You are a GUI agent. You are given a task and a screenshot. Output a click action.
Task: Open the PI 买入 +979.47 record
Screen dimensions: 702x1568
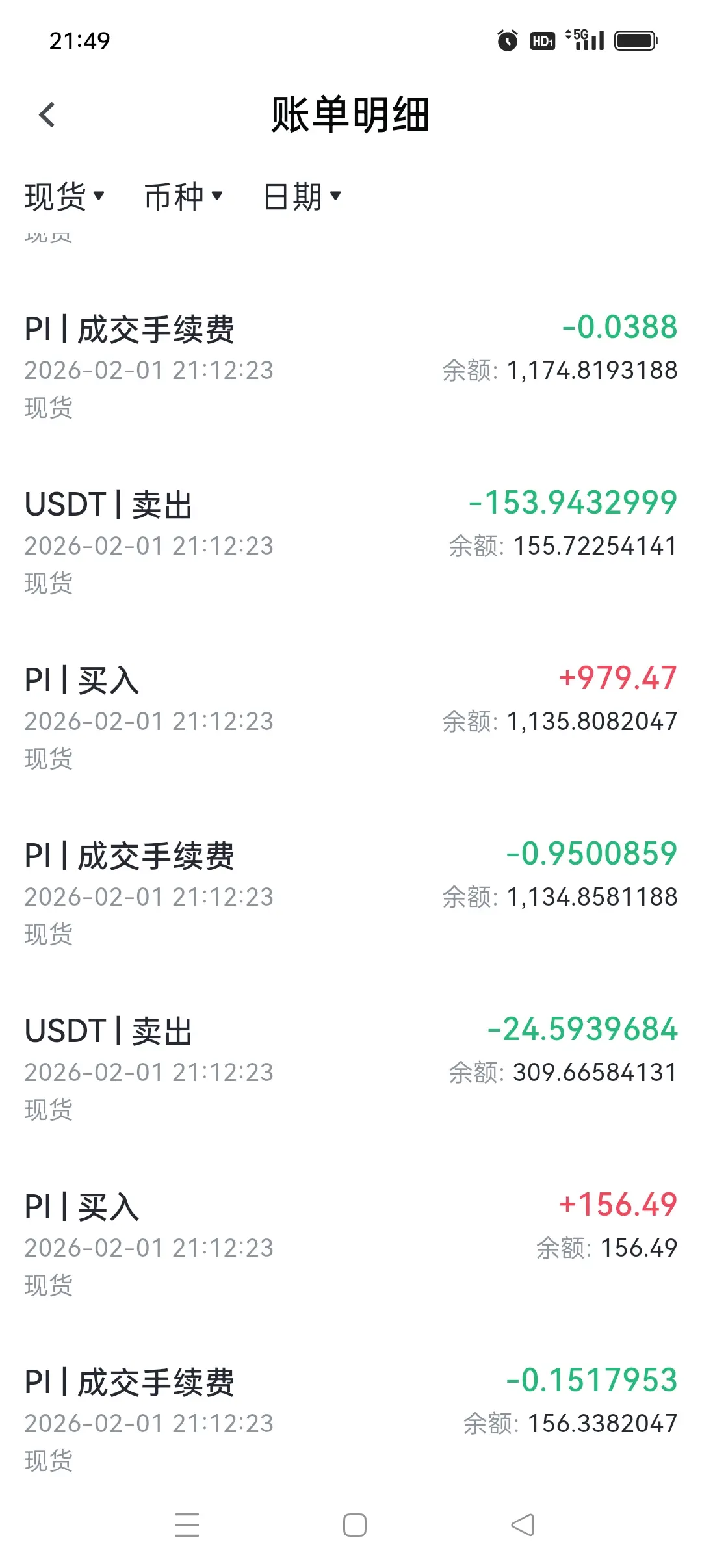[351, 718]
